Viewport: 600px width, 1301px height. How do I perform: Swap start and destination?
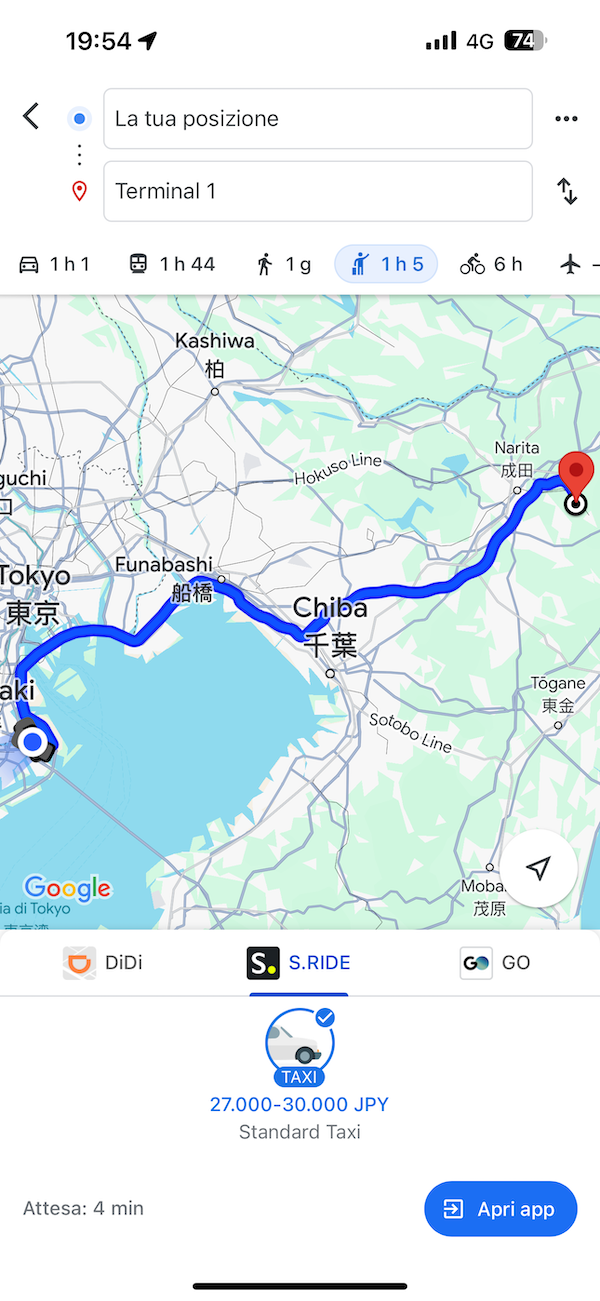567,191
